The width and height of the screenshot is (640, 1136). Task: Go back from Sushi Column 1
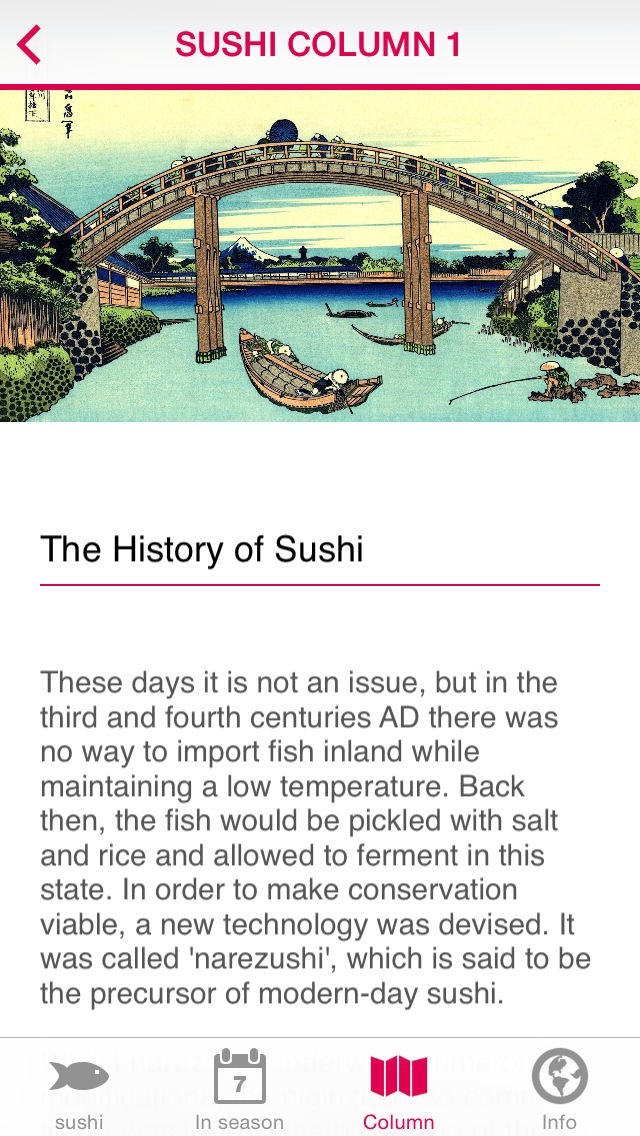tap(30, 45)
